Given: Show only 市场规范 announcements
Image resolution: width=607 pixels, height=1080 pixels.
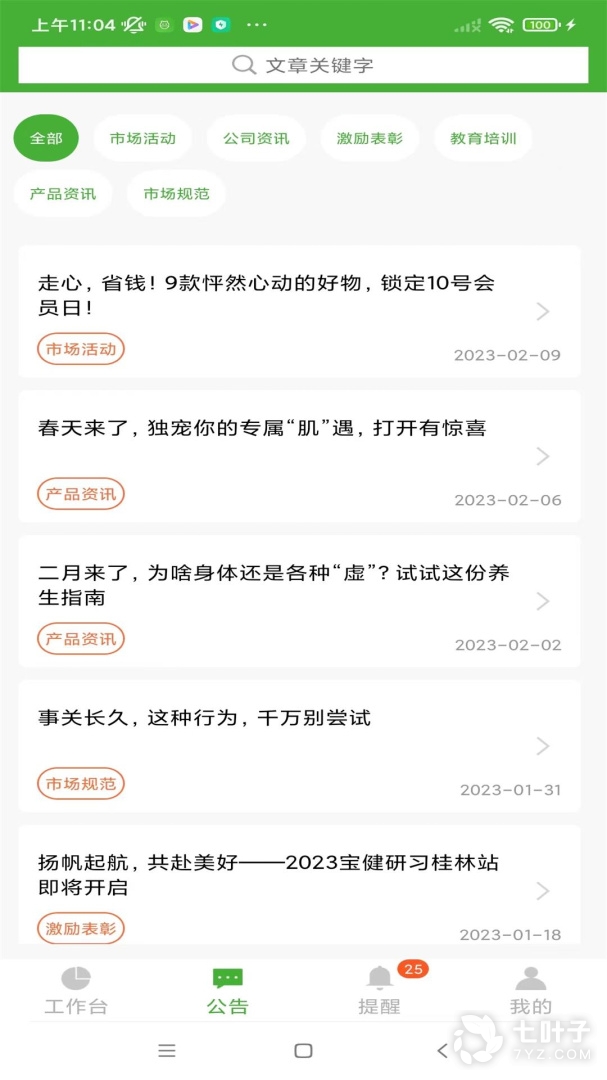Looking at the screenshot, I should (x=176, y=194).
